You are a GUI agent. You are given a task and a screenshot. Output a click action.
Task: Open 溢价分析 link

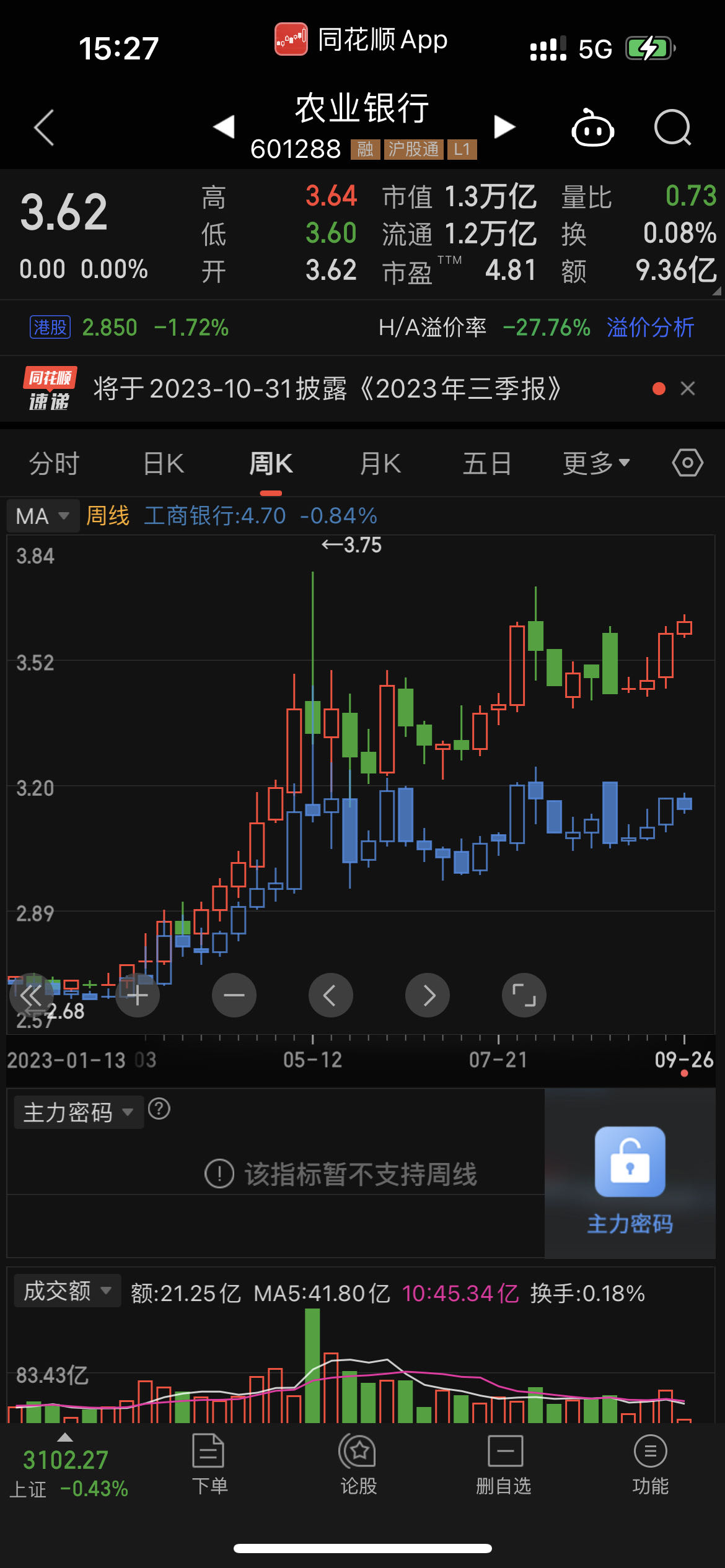click(650, 327)
